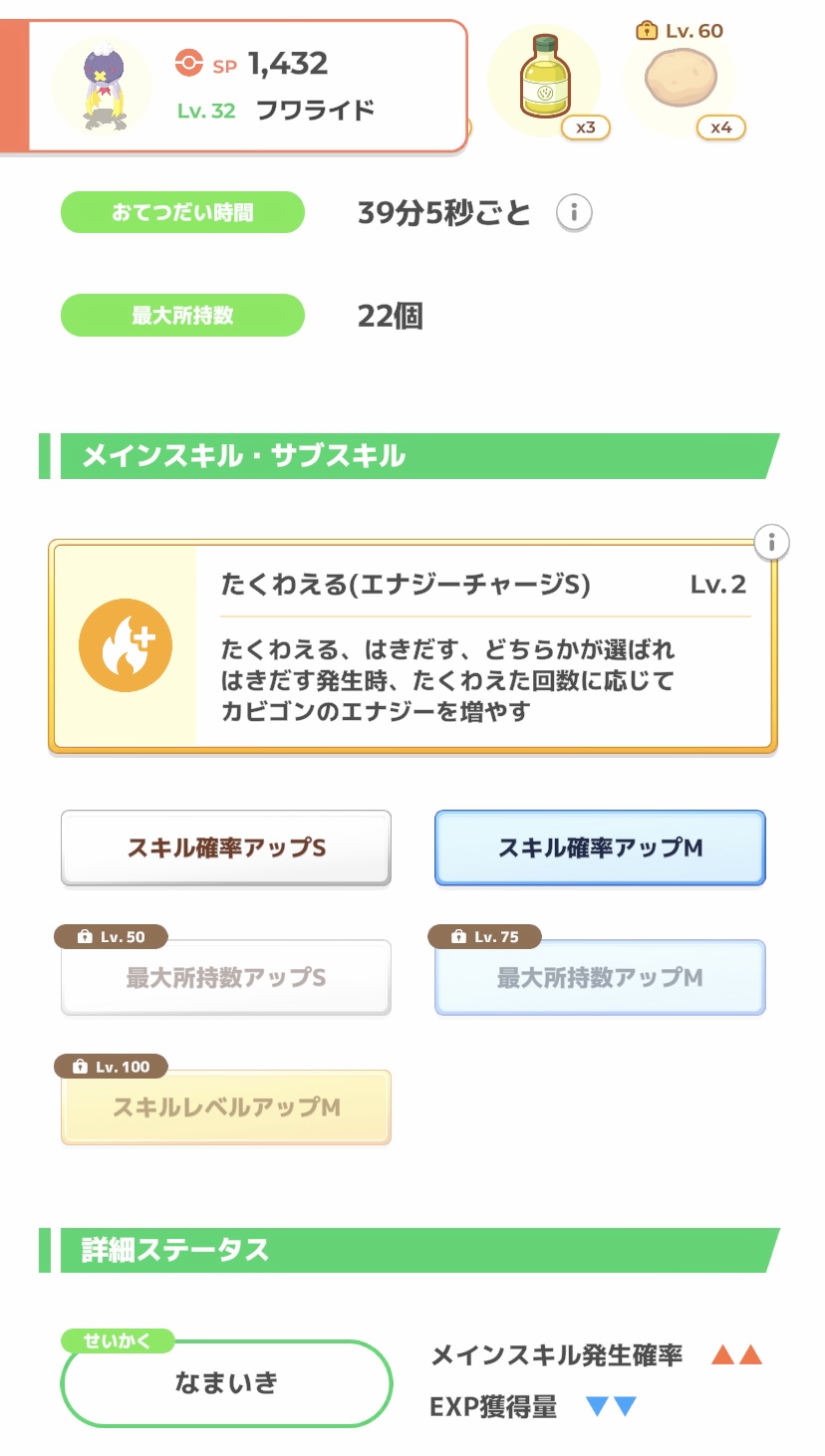The height and width of the screenshot is (1456, 825).
Task: View the locked 最大所持数アップM sub skill
Action: [600, 978]
